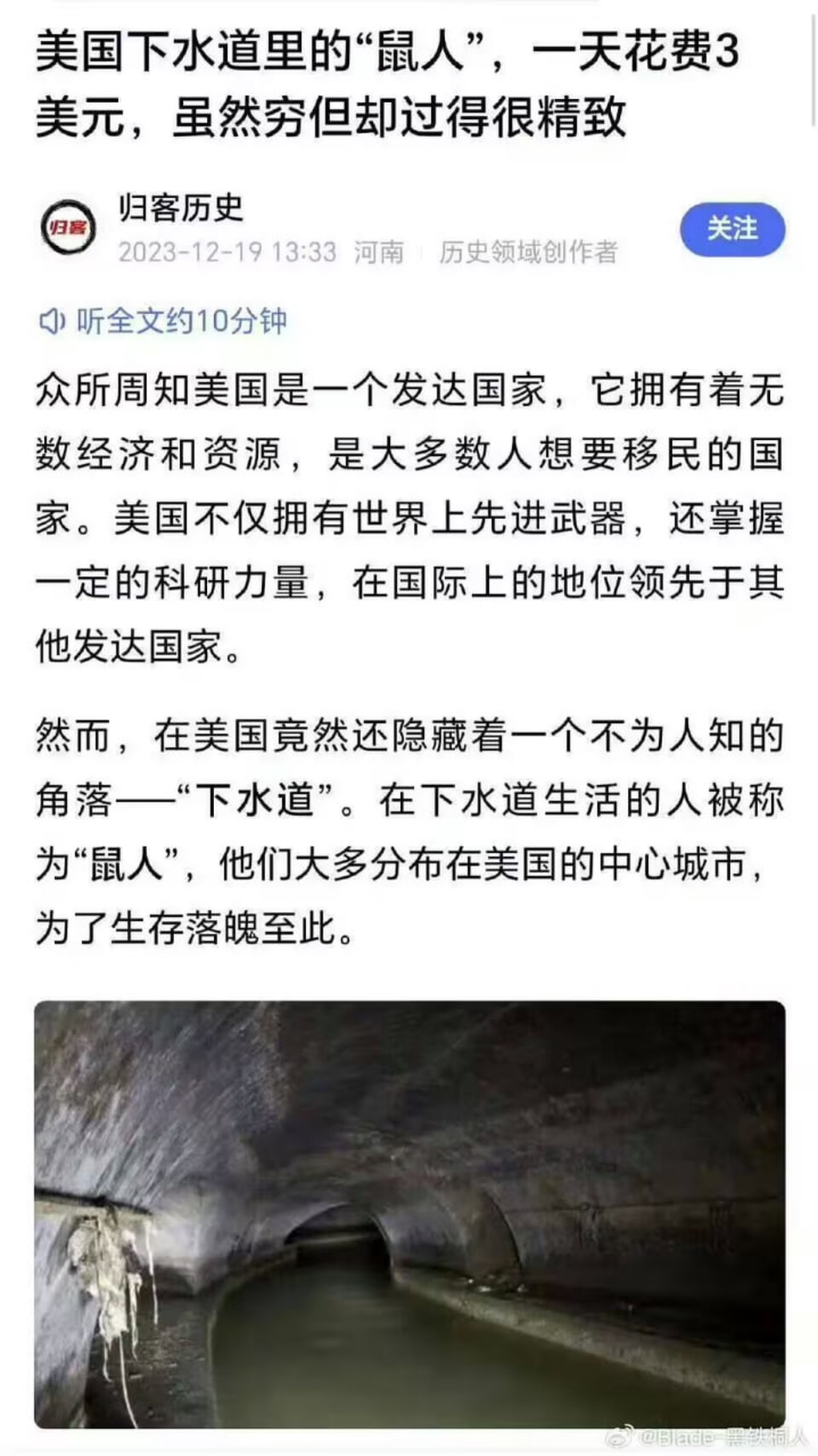Follow the author 归客历史

coord(732,230)
